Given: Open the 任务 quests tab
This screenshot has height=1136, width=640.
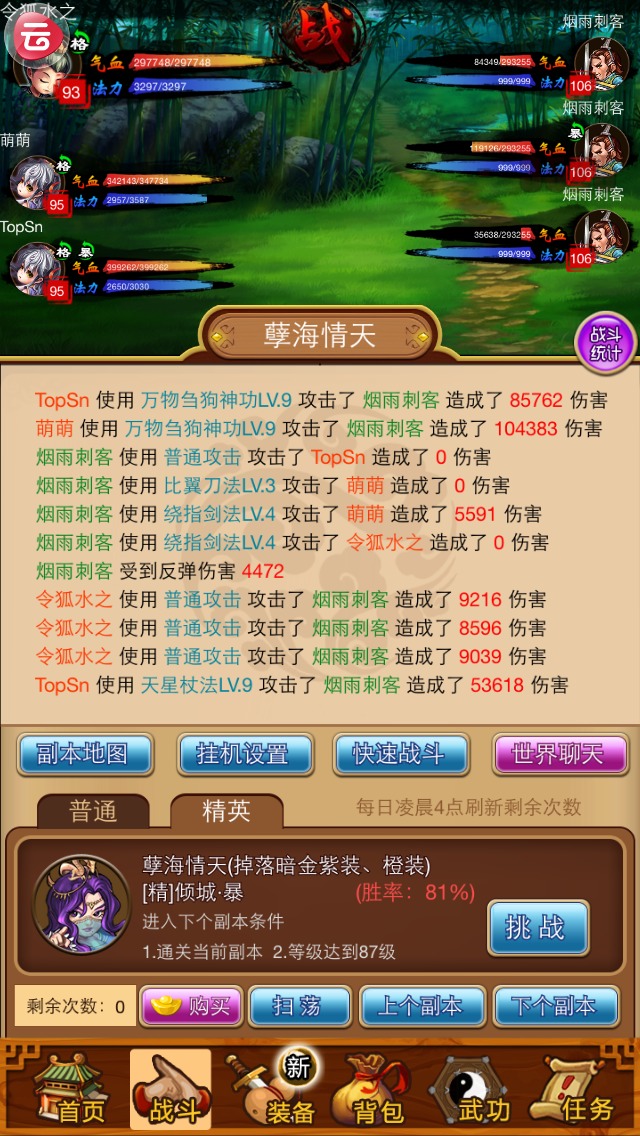Looking at the screenshot, I should (578, 1091).
